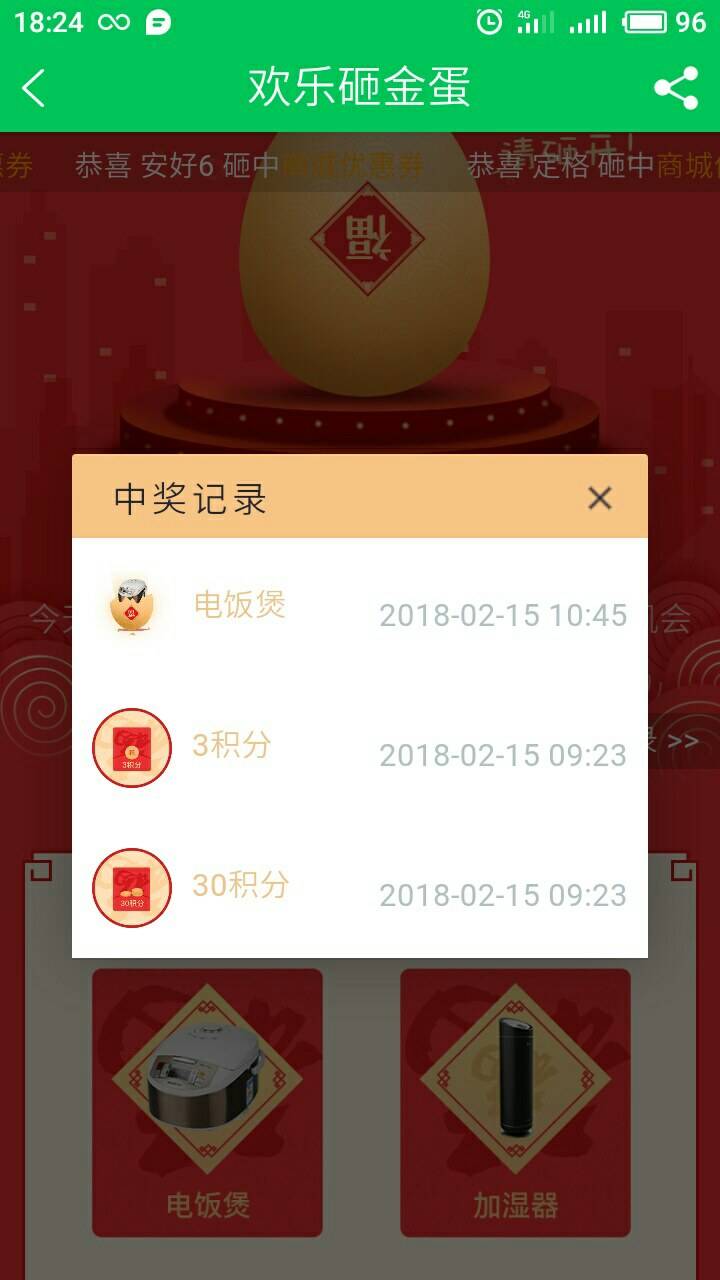
Task: Select the 加湿器 prize card at bottom
Action: (x=515, y=1100)
